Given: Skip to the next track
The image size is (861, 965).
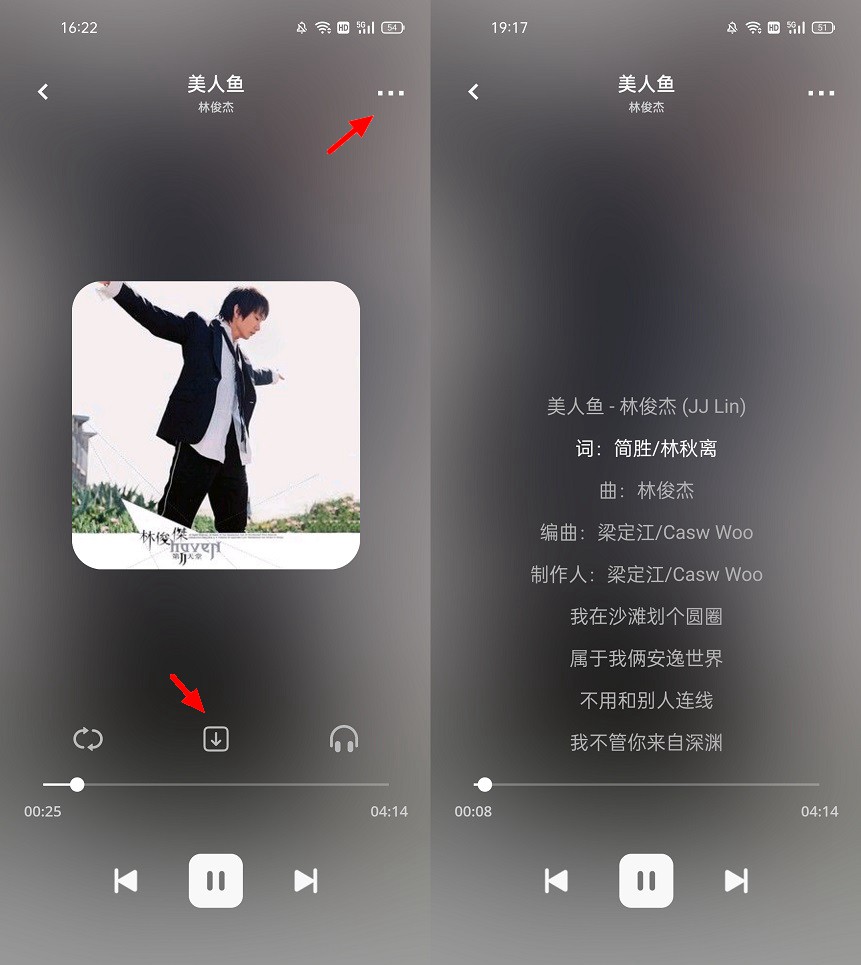Looking at the screenshot, I should (x=305, y=881).
